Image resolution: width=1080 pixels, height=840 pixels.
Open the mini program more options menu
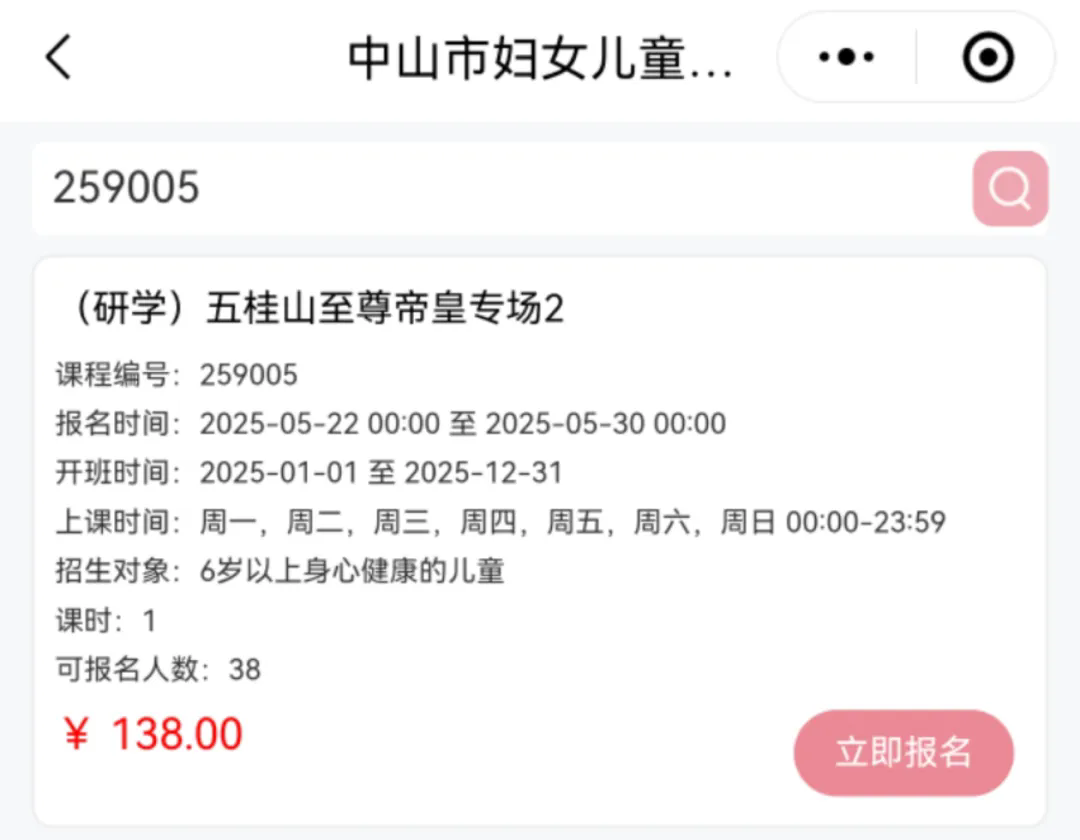[x=846, y=58]
